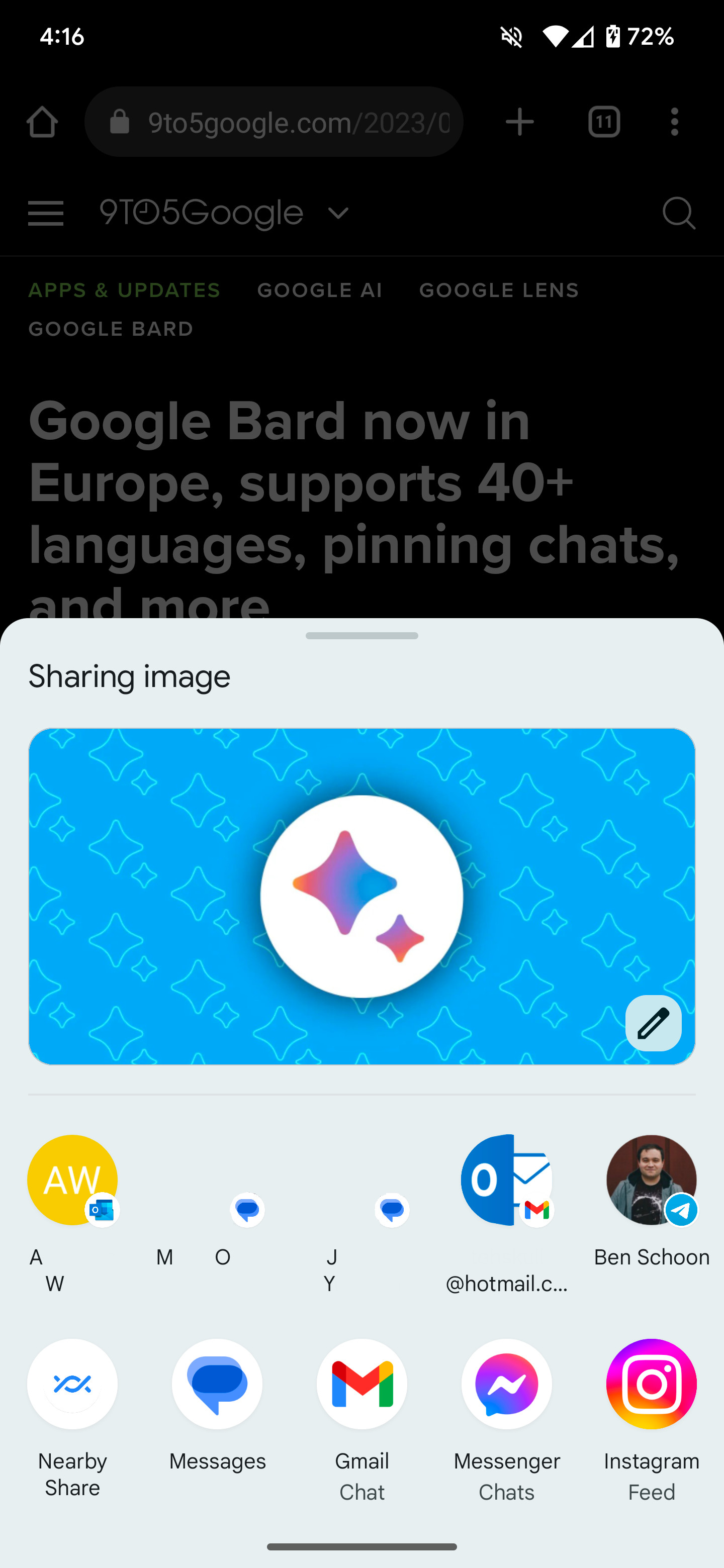Screen dimensions: 724x1568
Task: Open the 9to5Google site navigation menu
Action: click(x=46, y=214)
